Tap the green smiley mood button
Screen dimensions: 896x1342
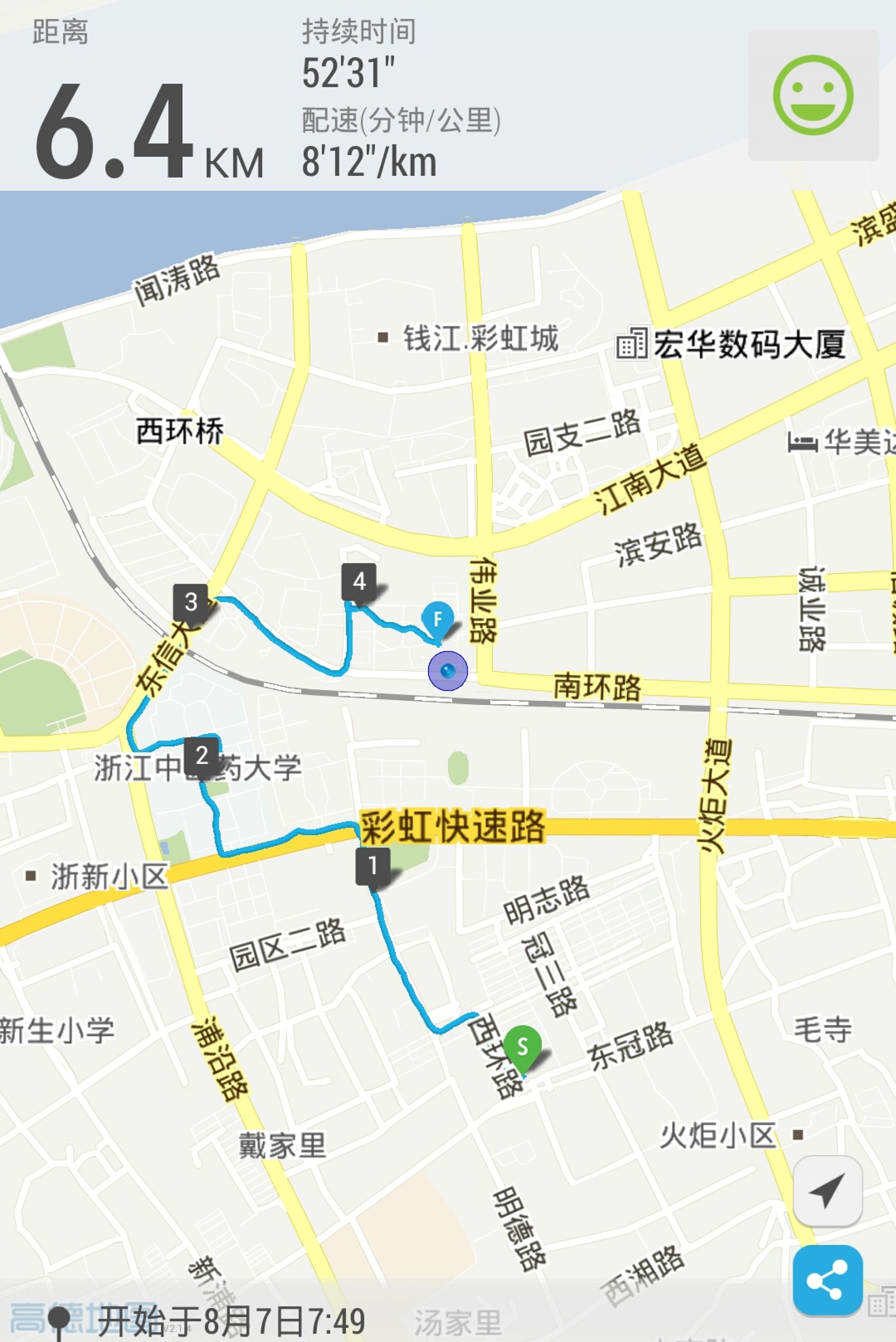tap(813, 95)
